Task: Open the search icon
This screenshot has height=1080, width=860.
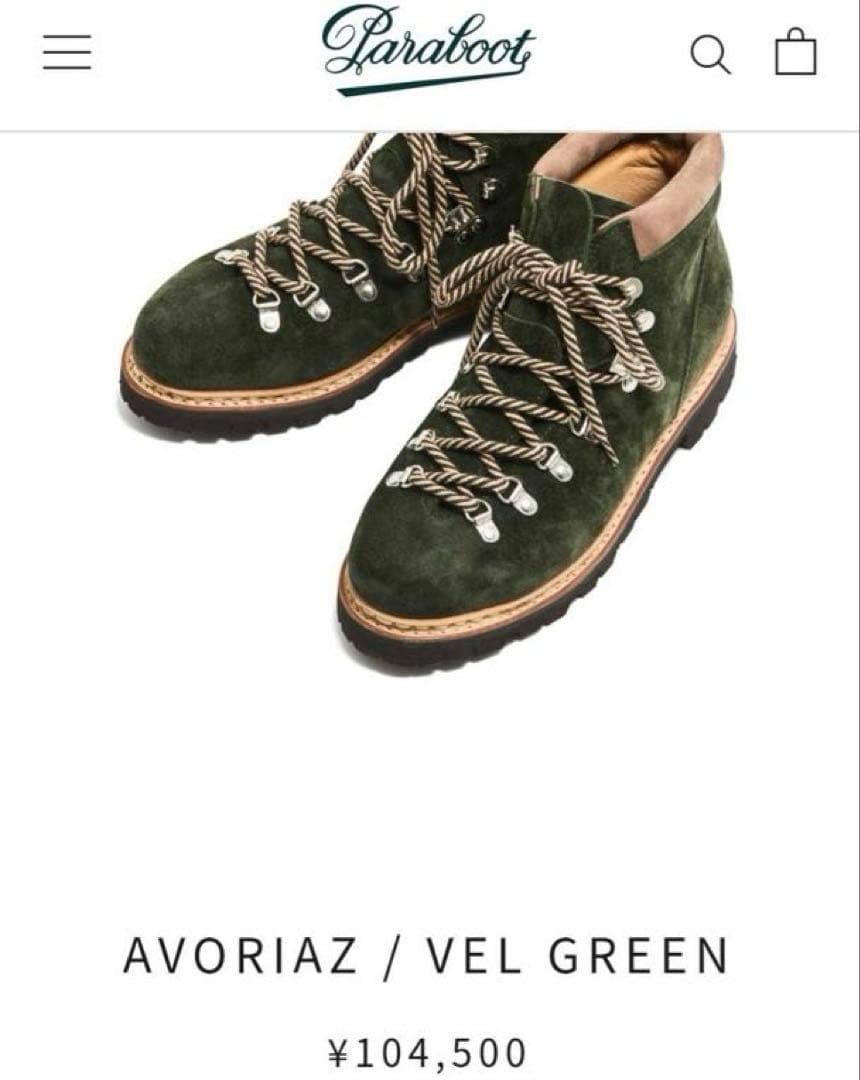Action: (x=710, y=54)
